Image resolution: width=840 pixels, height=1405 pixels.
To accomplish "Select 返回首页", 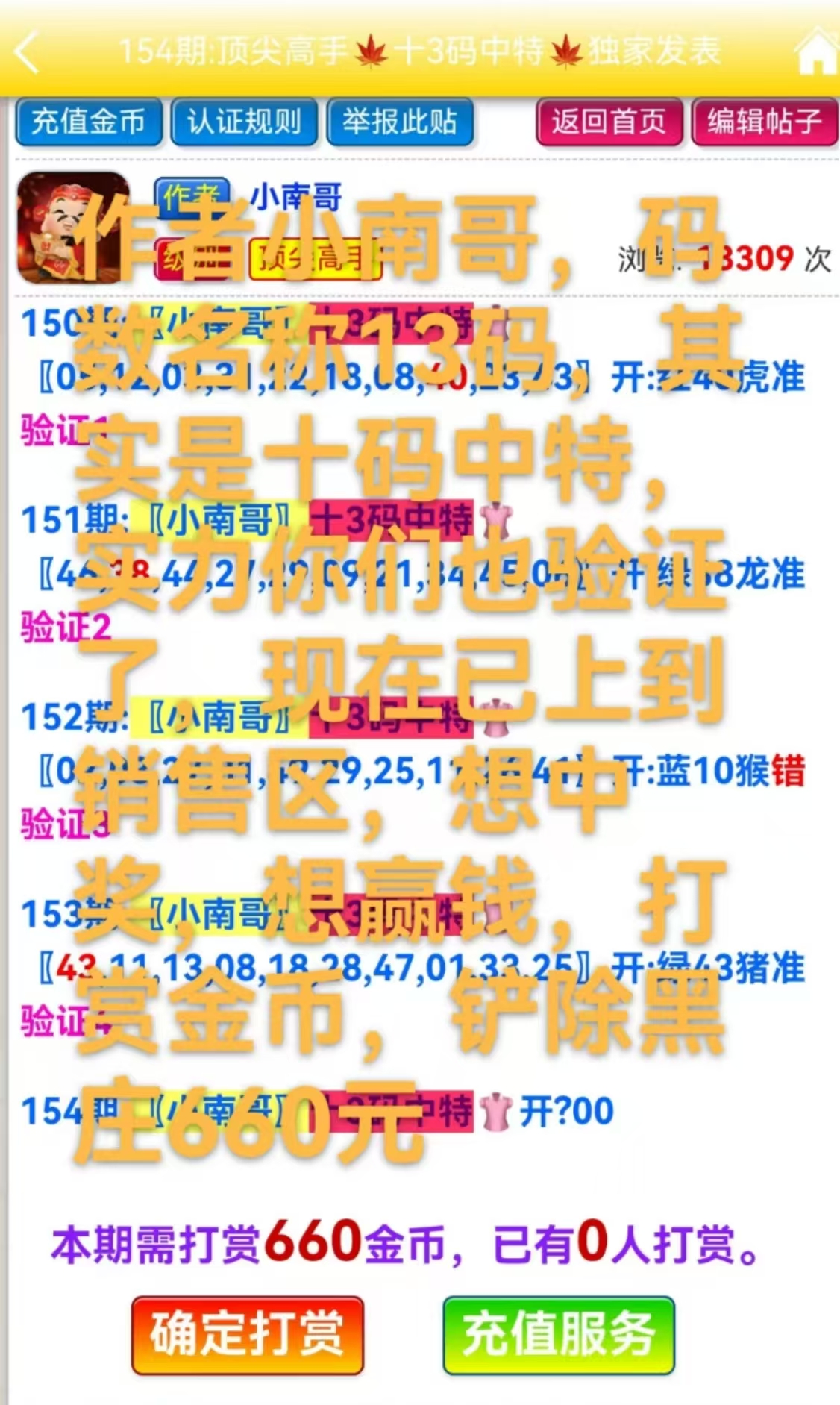I will [x=609, y=122].
